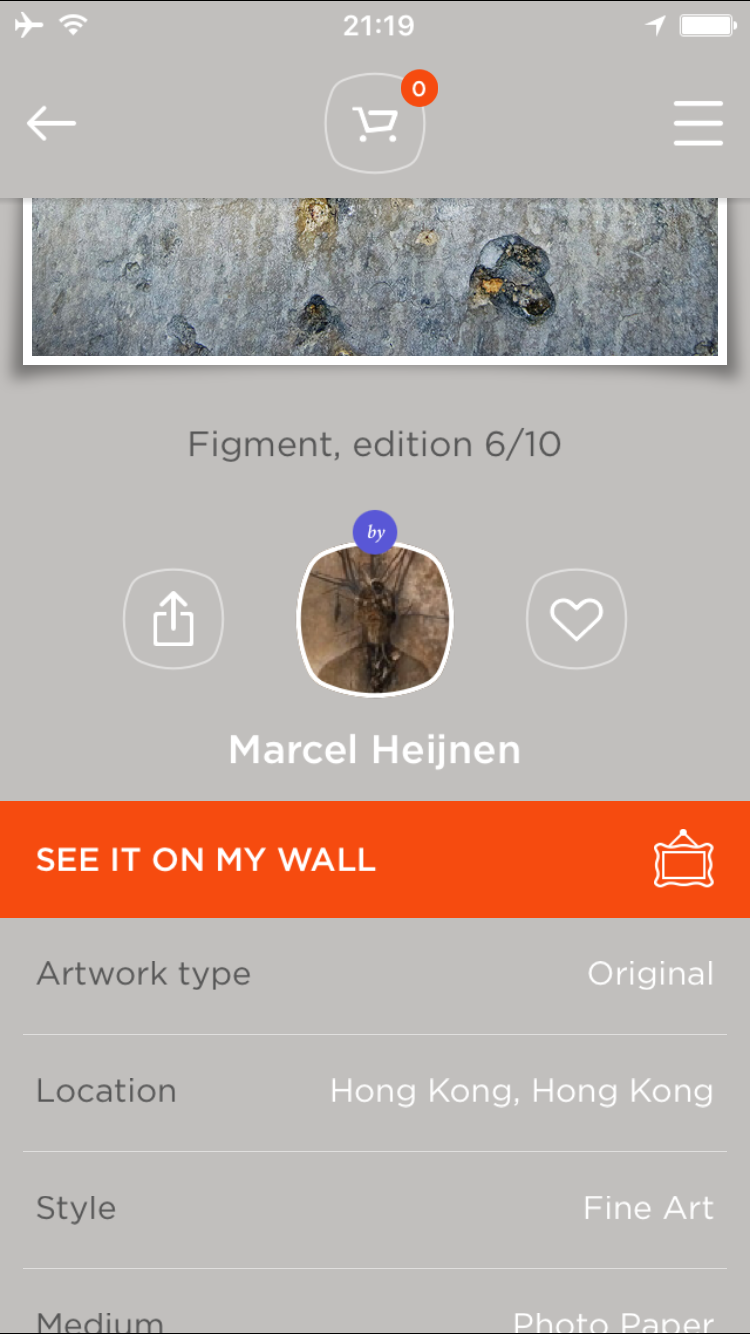Tap the purple 'by' badge
Viewport: 750px width, 1334px height.
pyautogui.click(x=375, y=531)
